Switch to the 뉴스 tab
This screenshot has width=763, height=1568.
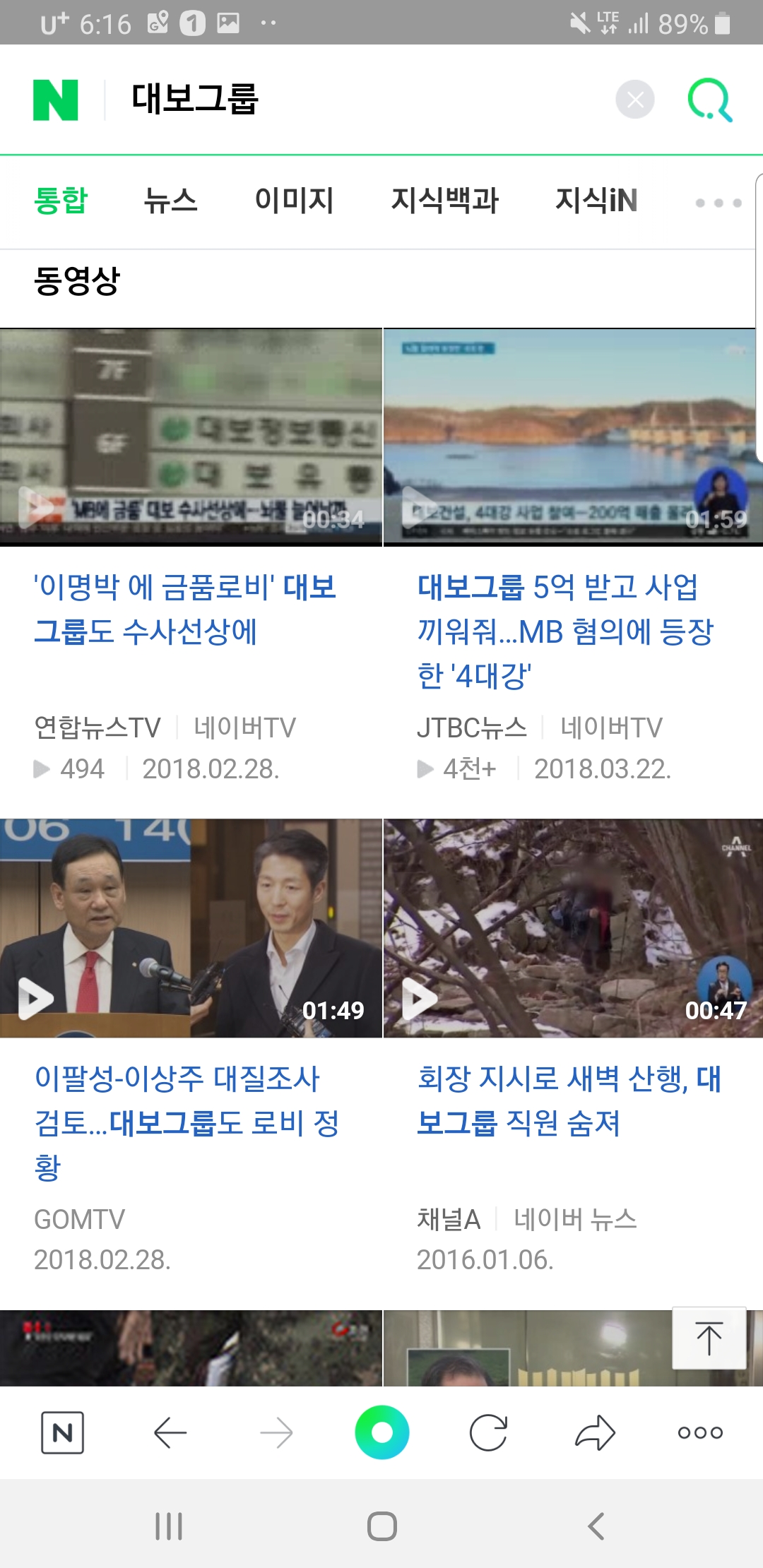170,201
